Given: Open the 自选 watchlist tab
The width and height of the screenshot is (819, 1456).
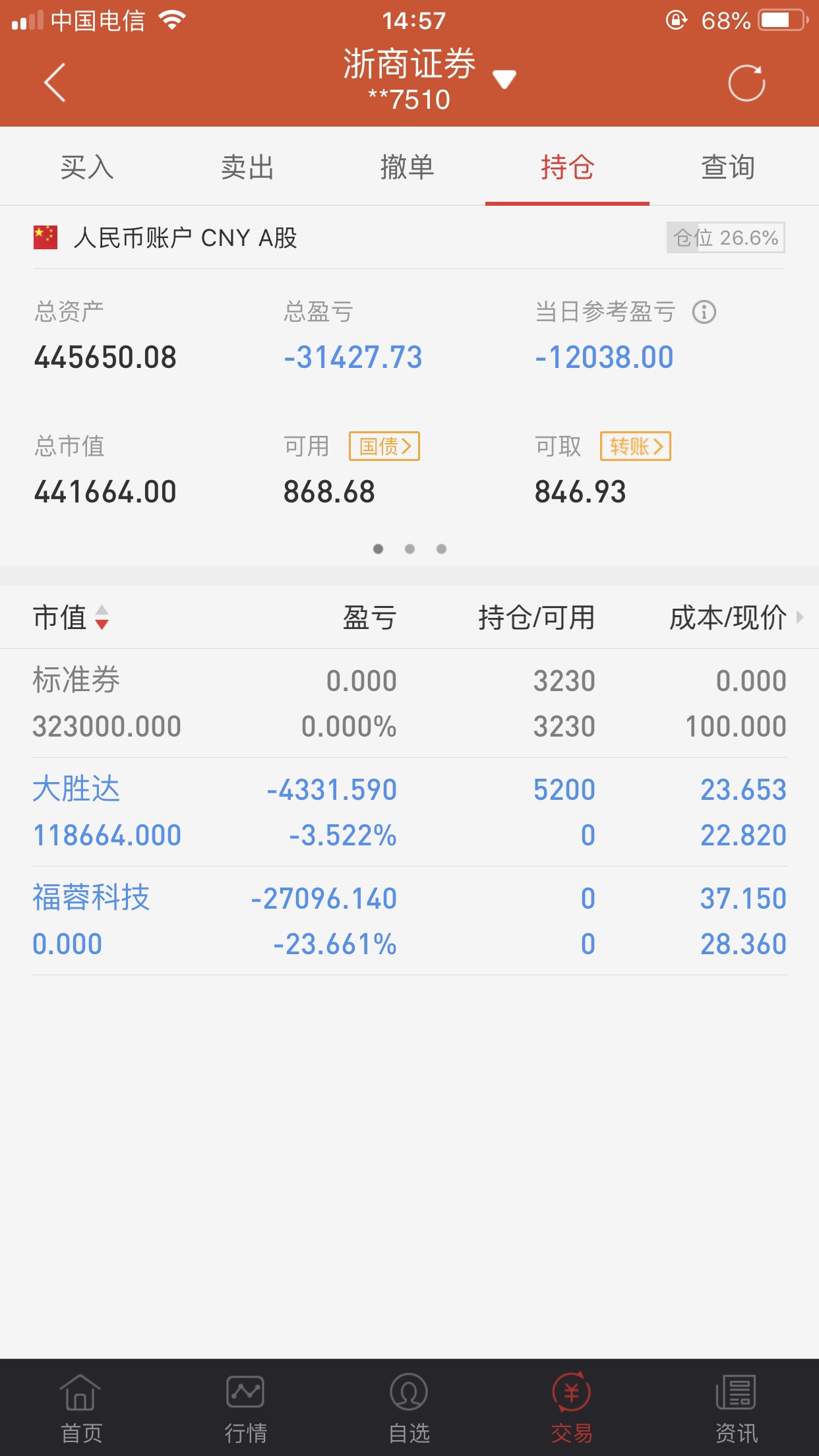Looking at the screenshot, I should pyautogui.click(x=409, y=1408).
